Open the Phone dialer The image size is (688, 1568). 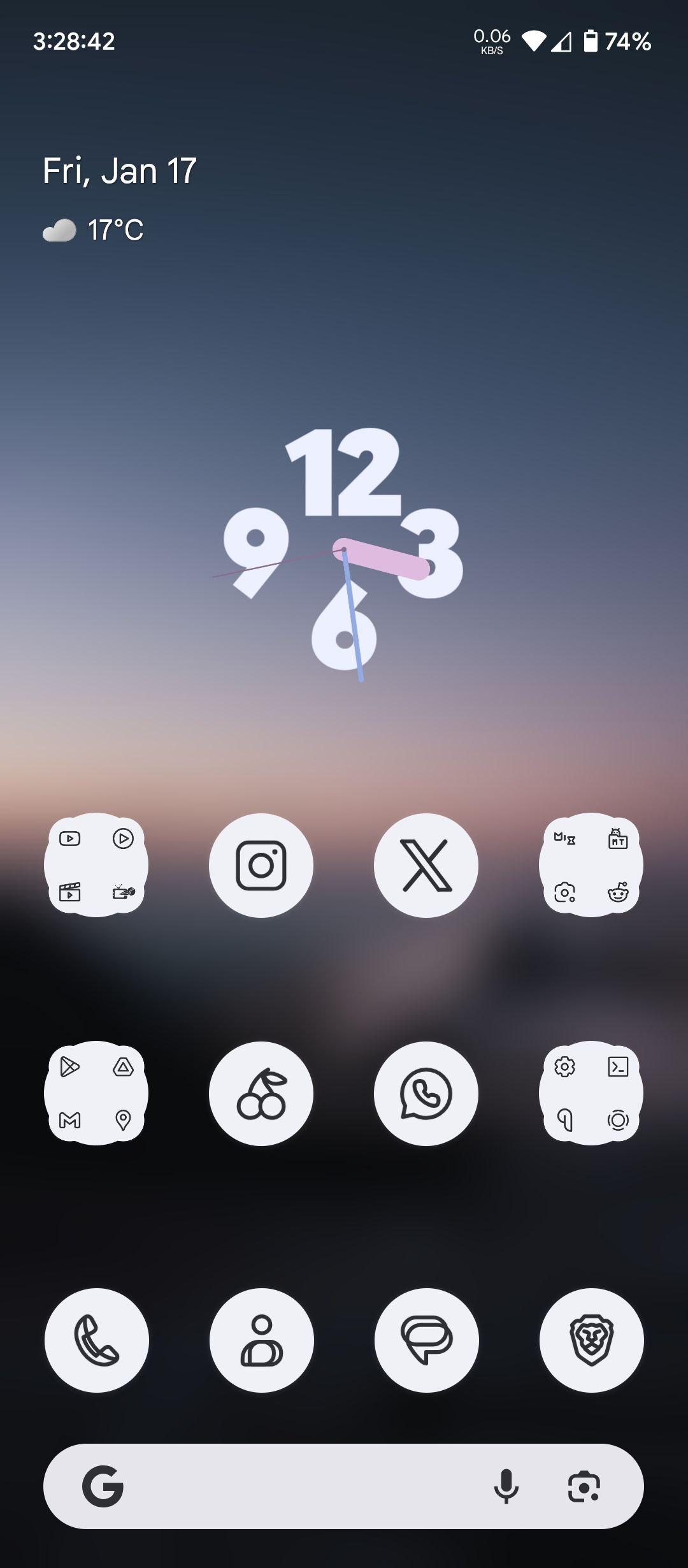97,1340
